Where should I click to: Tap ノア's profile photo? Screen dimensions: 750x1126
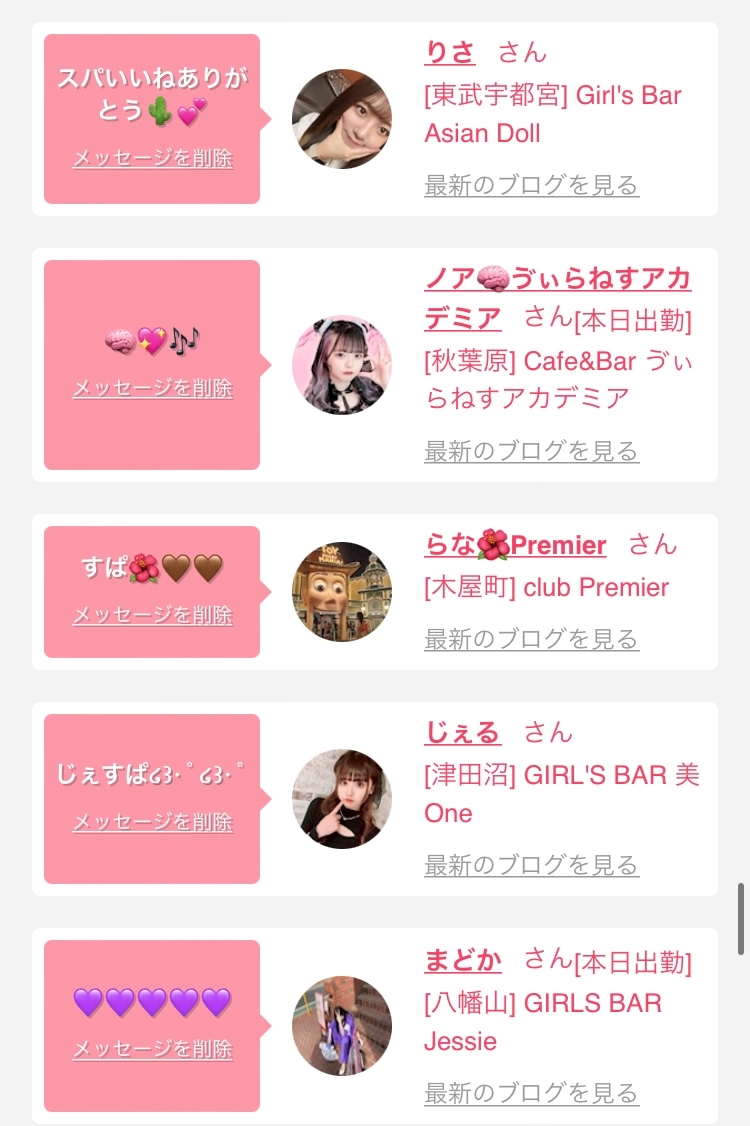(x=342, y=365)
